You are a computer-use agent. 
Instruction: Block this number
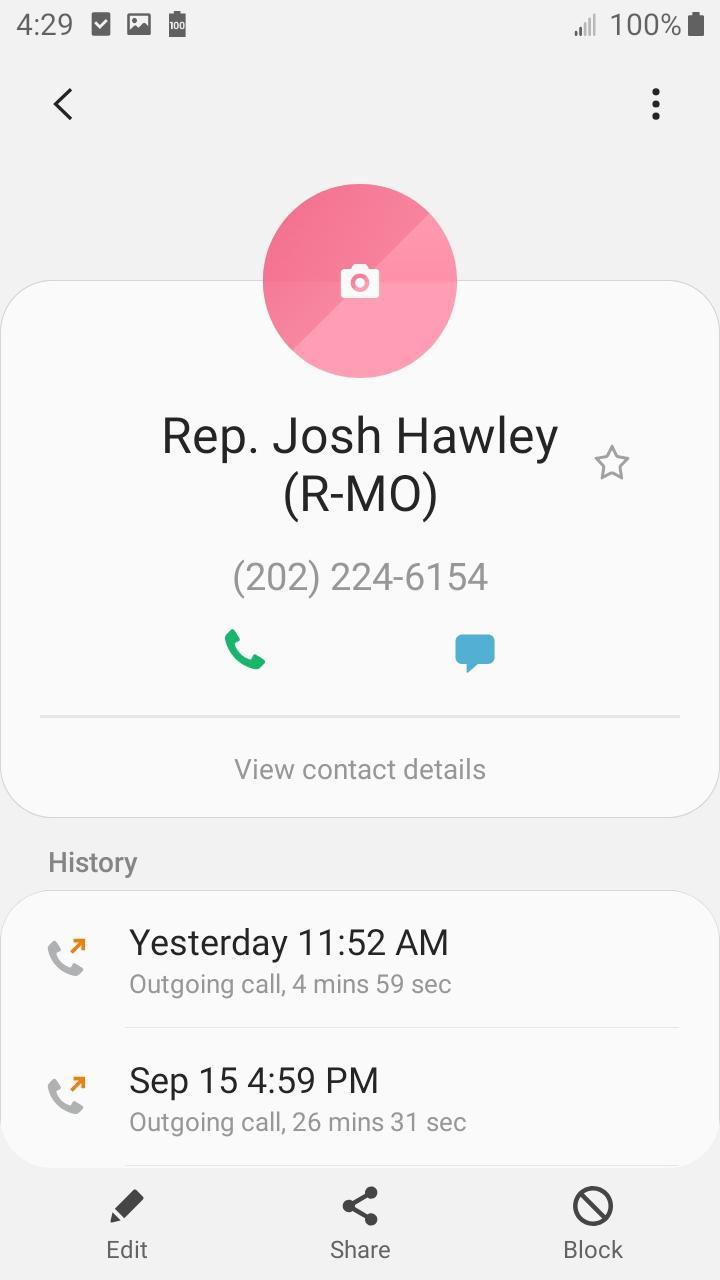(593, 1225)
